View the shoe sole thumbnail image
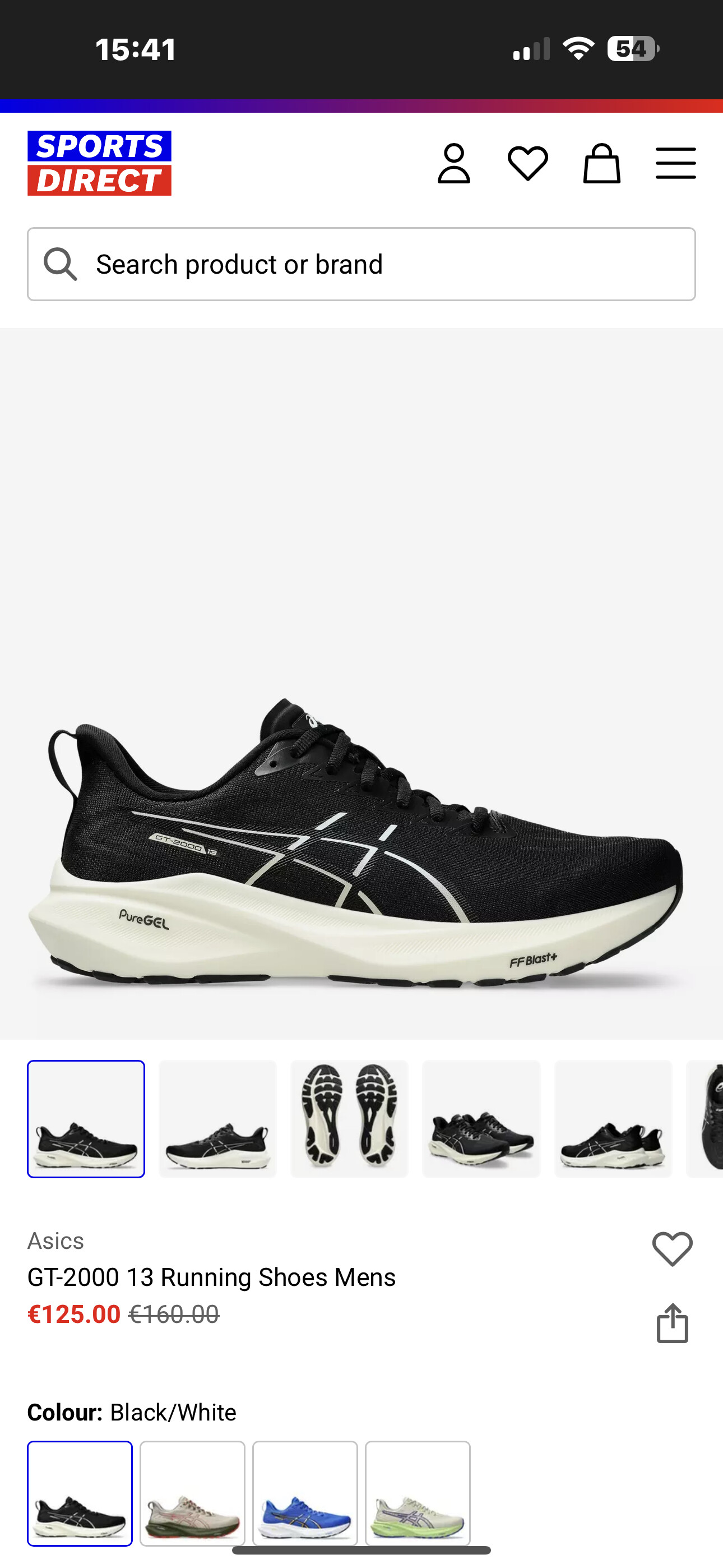The width and height of the screenshot is (723, 1568). [x=349, y=1119]
